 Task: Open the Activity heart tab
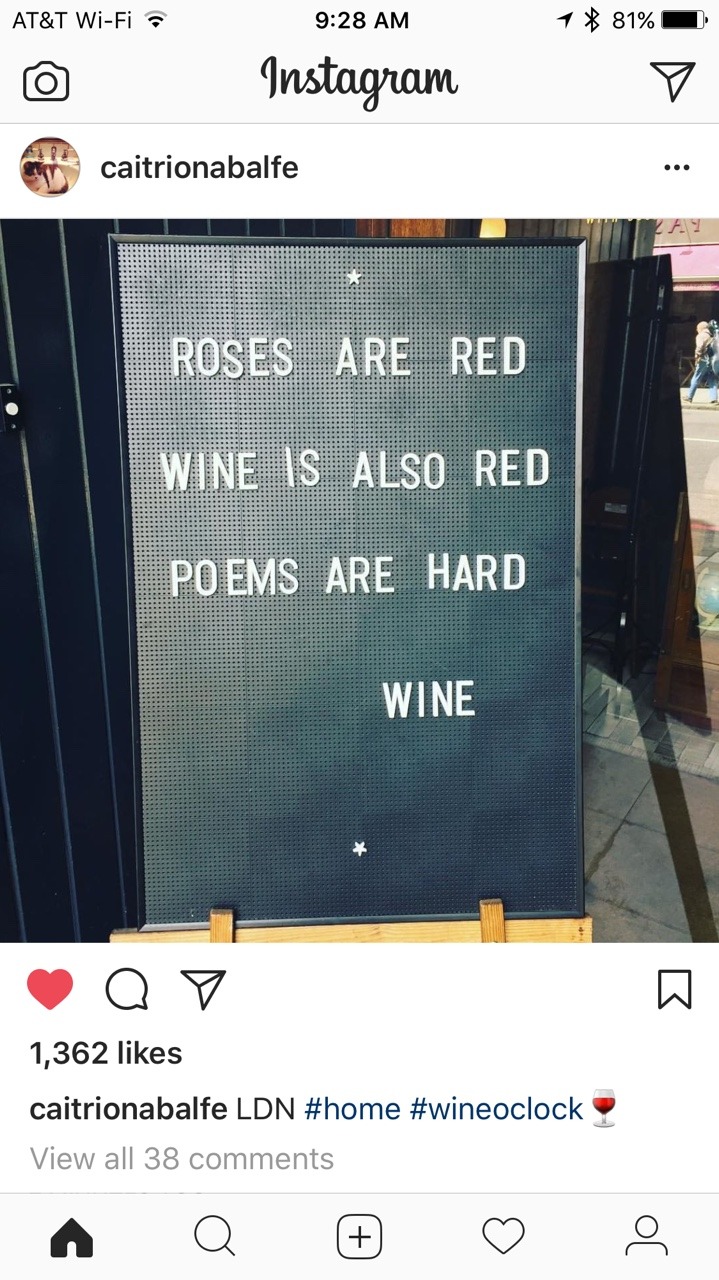[x=503, y=1237]
